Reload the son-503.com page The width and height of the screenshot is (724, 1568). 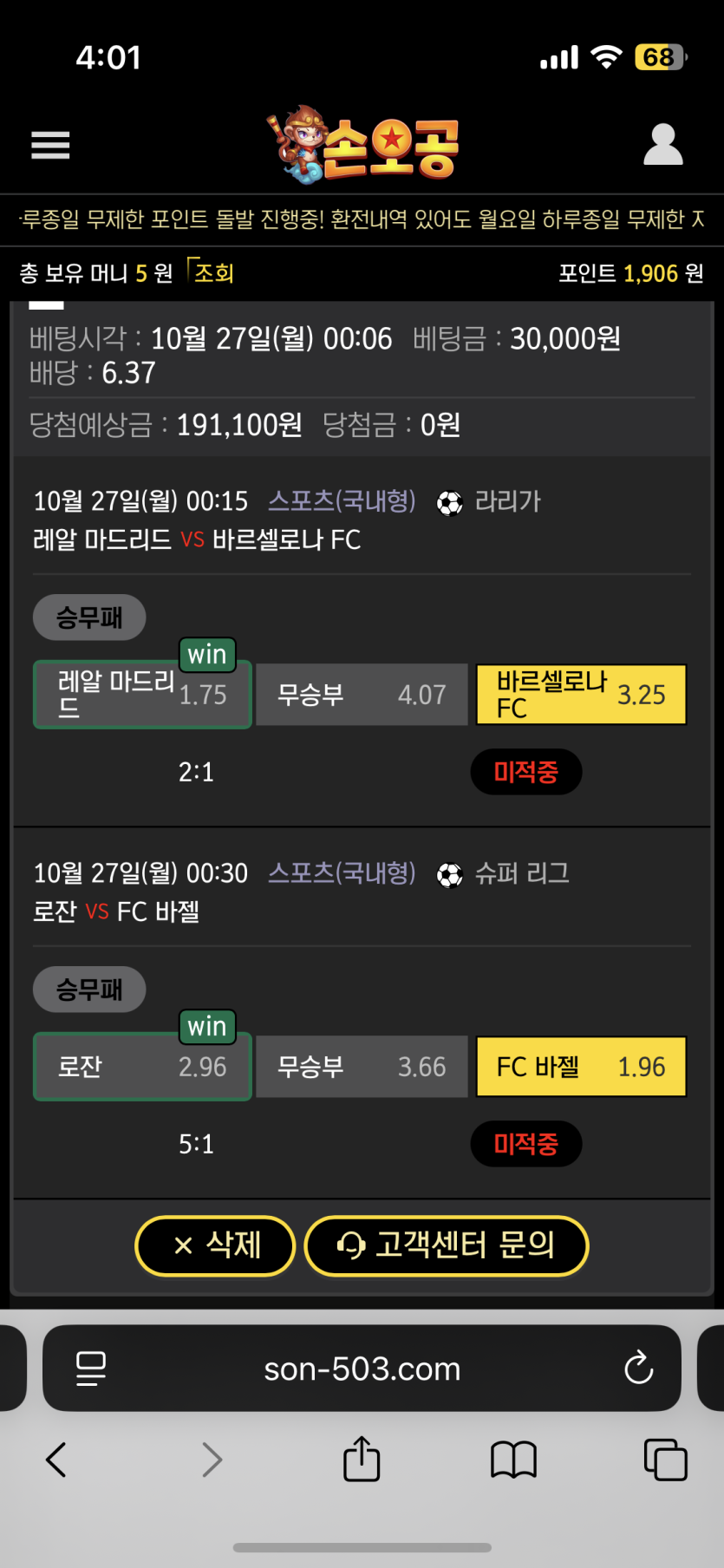pos(638,1369)
